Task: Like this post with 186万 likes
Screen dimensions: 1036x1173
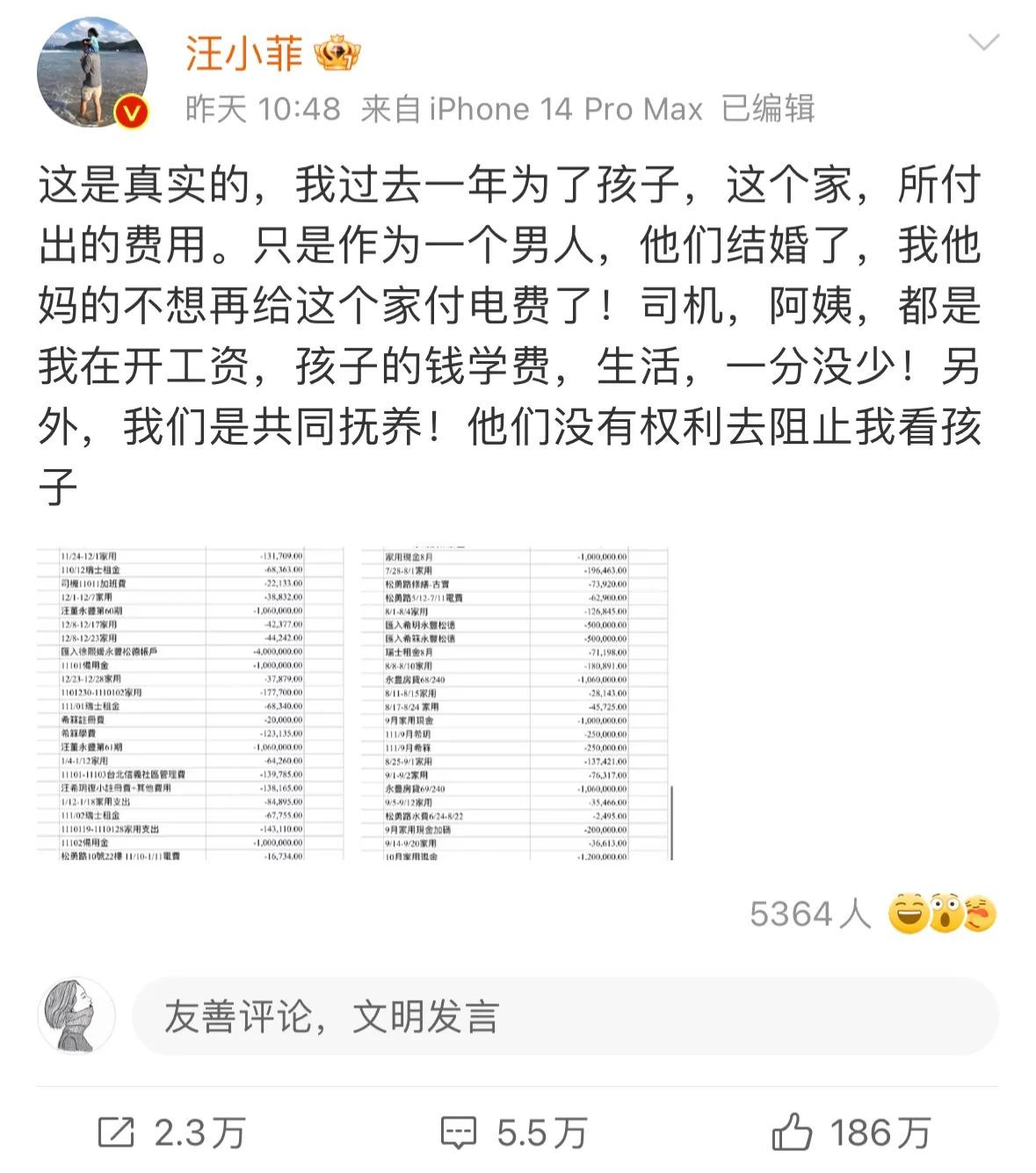Action: point(850,1133)
